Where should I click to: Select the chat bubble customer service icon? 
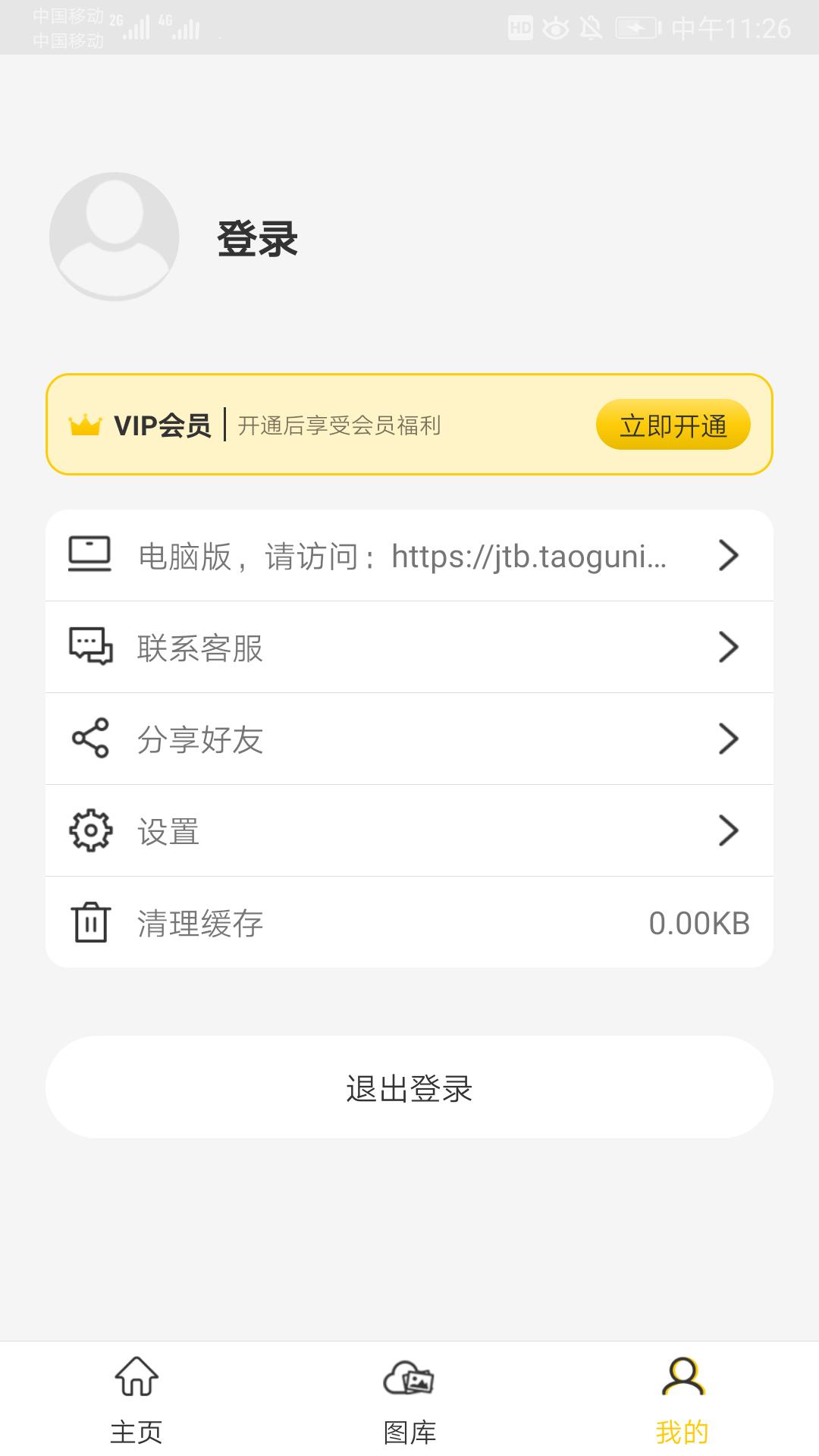click(89, 646)
